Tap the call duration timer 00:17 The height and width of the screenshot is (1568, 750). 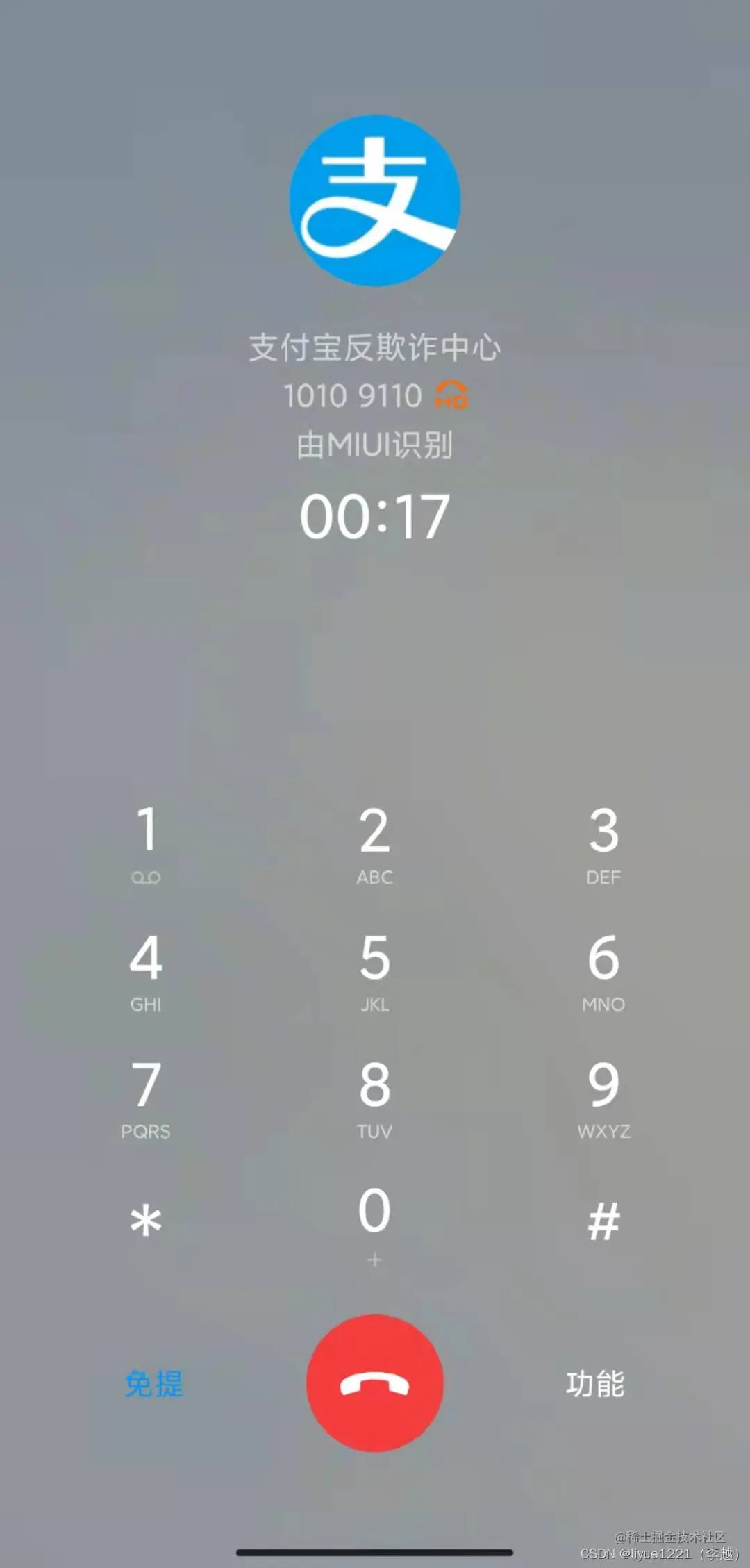pos(375,515)
